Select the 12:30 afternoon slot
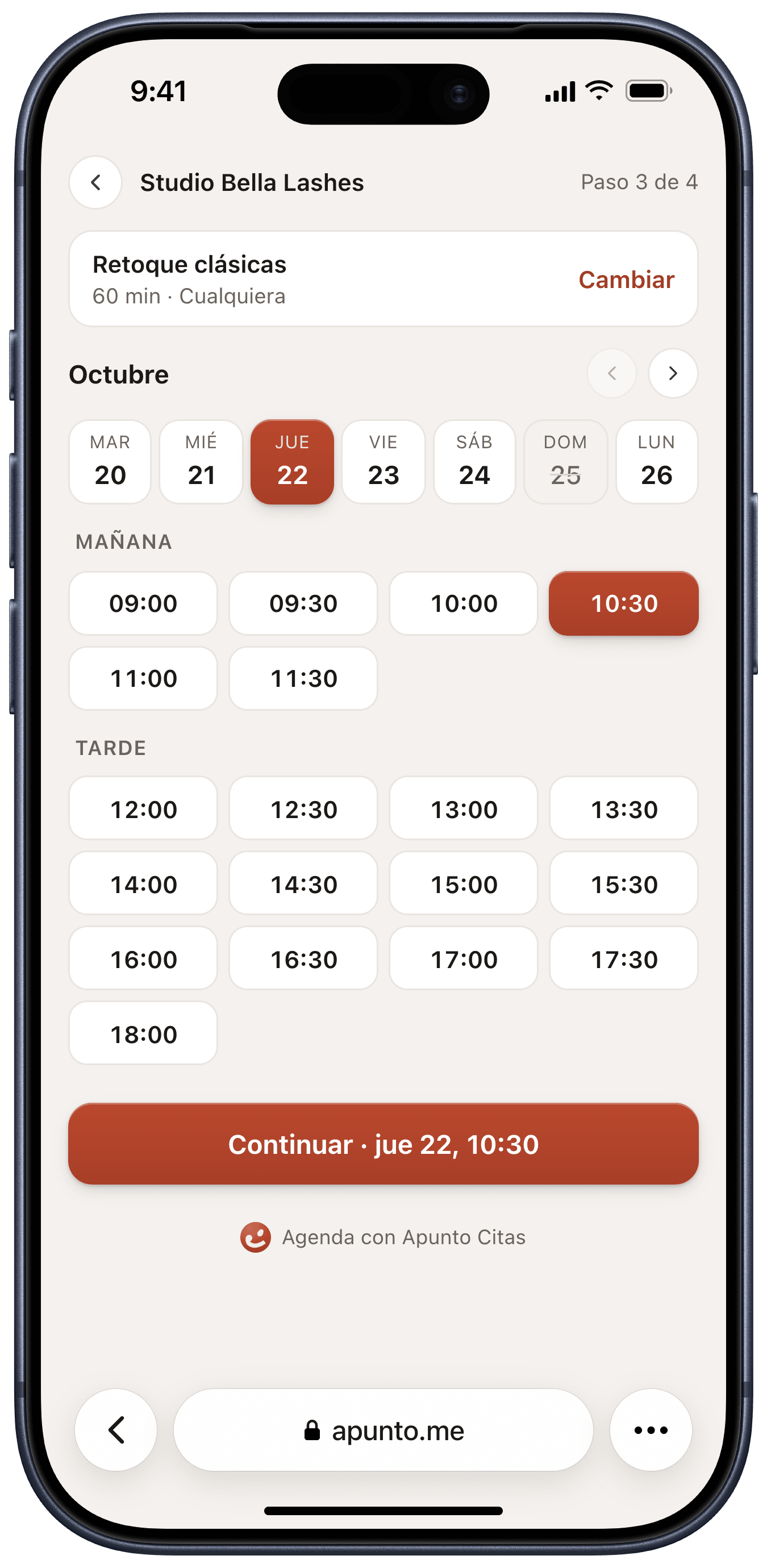 (303, 809)
